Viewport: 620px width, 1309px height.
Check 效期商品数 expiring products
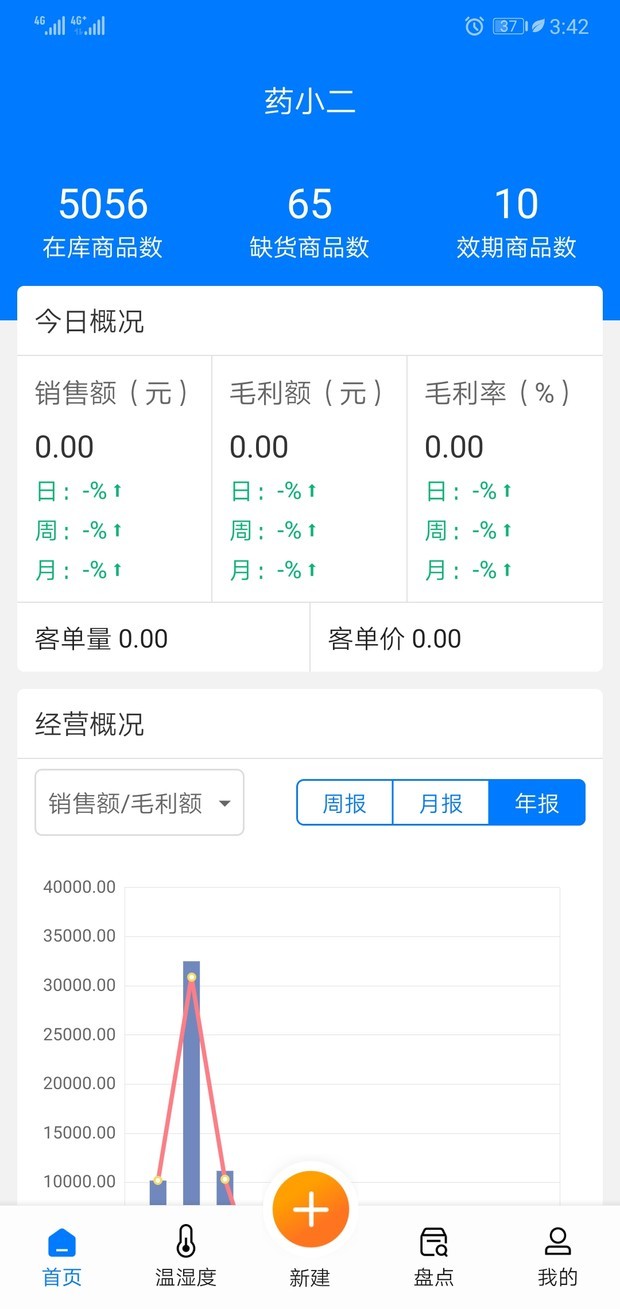pos(516,222)
